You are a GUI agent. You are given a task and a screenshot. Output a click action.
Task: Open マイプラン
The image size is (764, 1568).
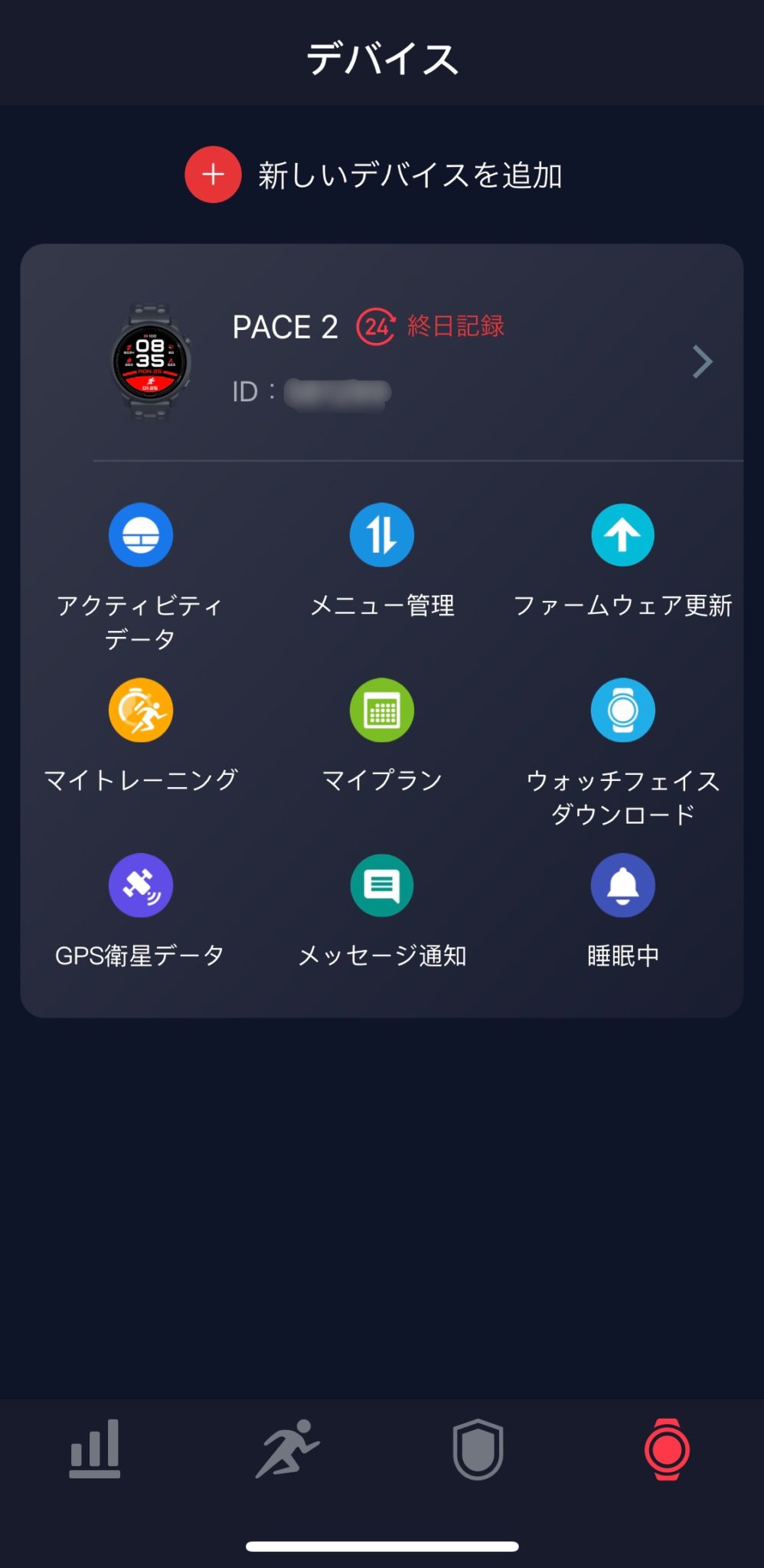pyautogui.click(x=381, y=710)
